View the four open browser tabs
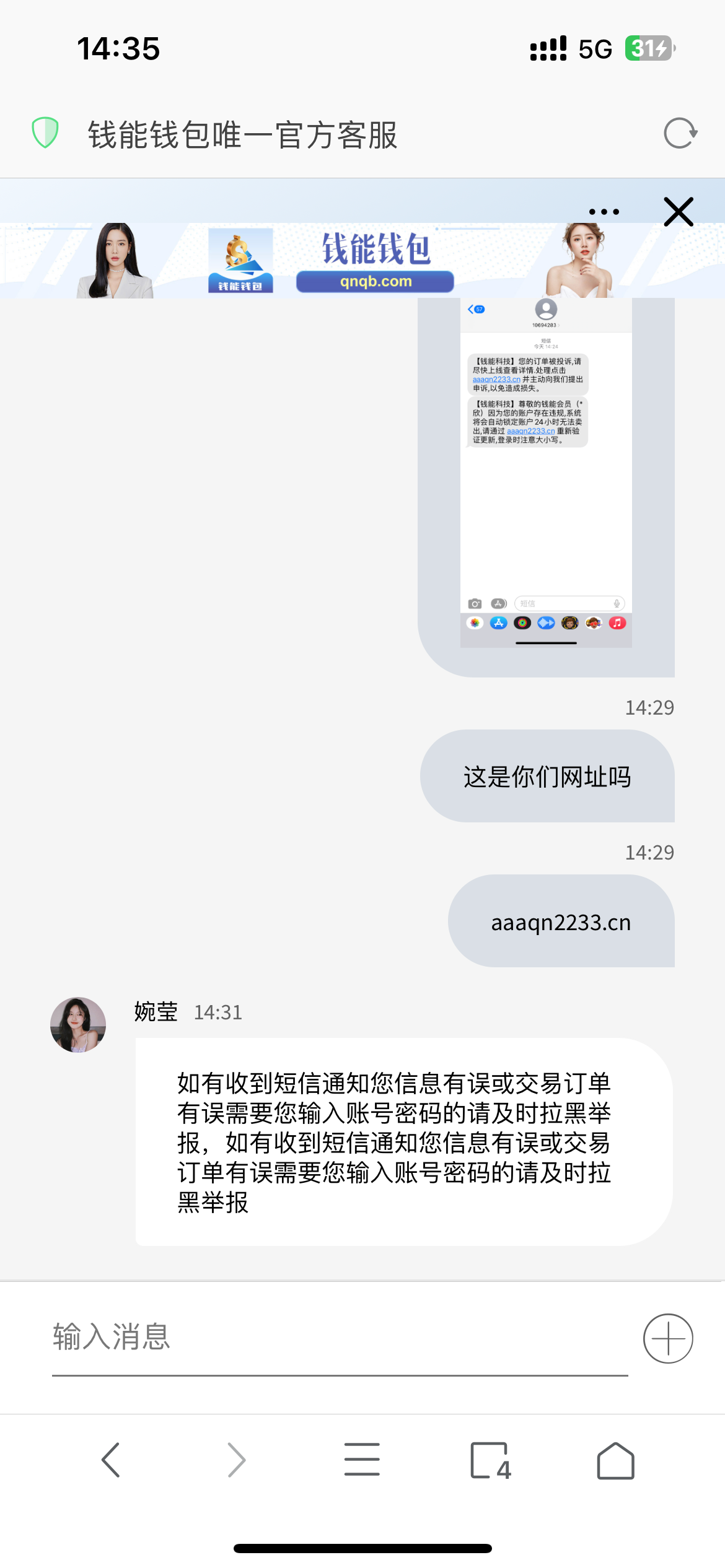Screen dimensions: 725x1568 490,1460
